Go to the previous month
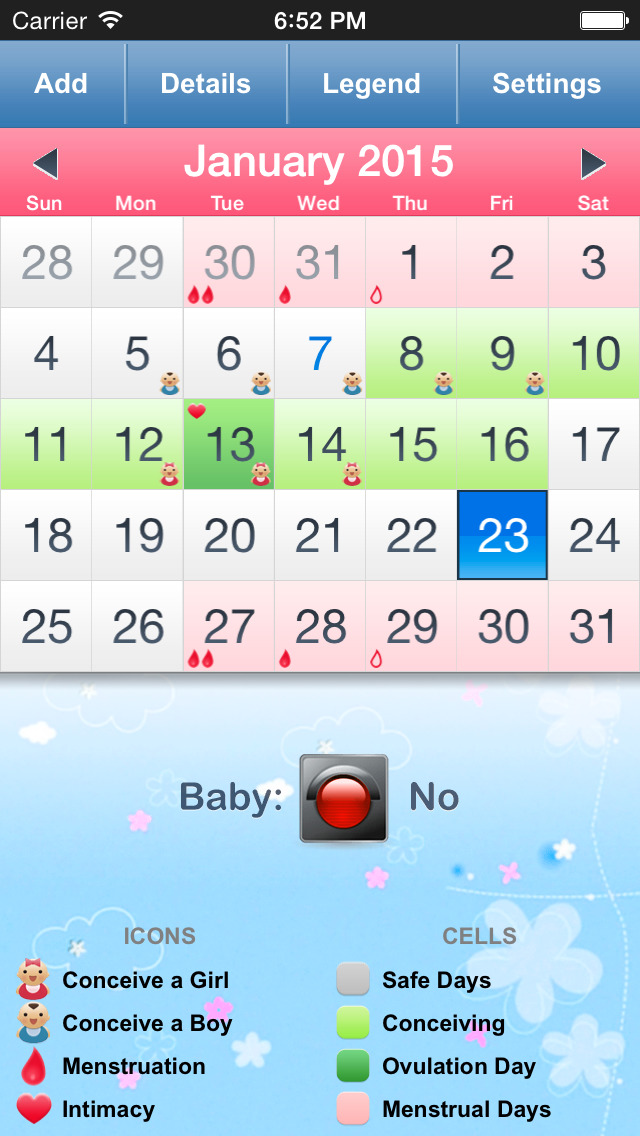 pyautogui.click(x=45, y=163)
